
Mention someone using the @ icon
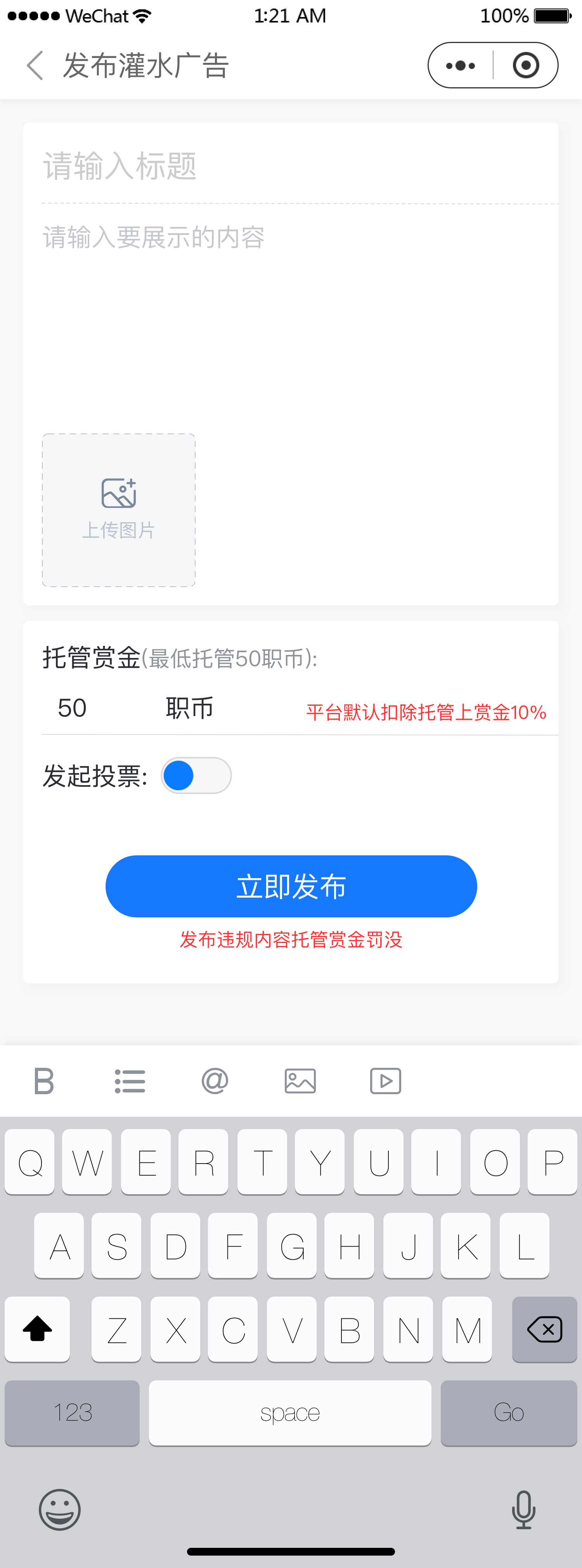pos(215,1081)
